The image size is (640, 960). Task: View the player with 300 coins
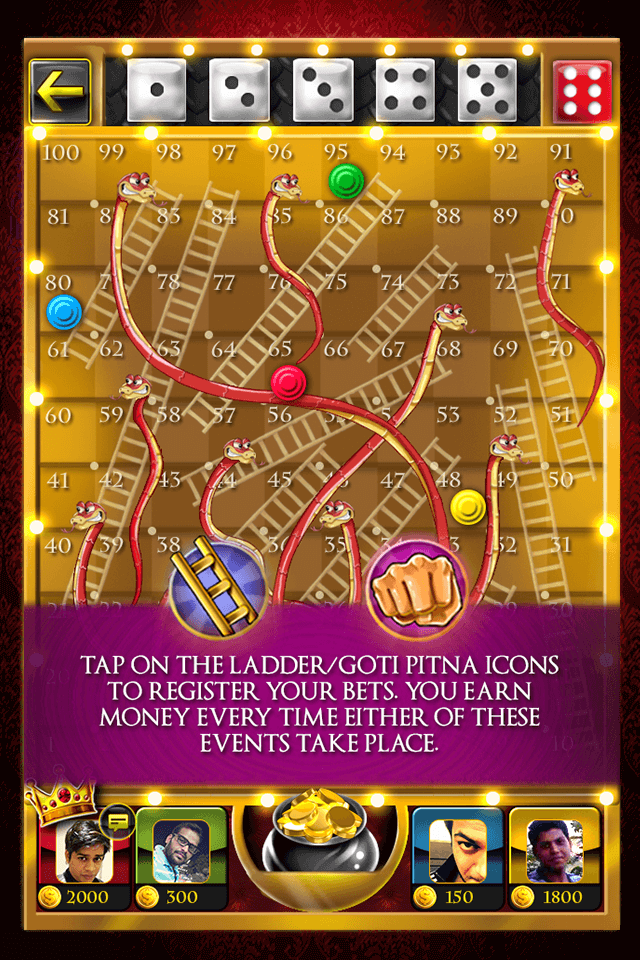pyautogui.click(x=181, y=850)
